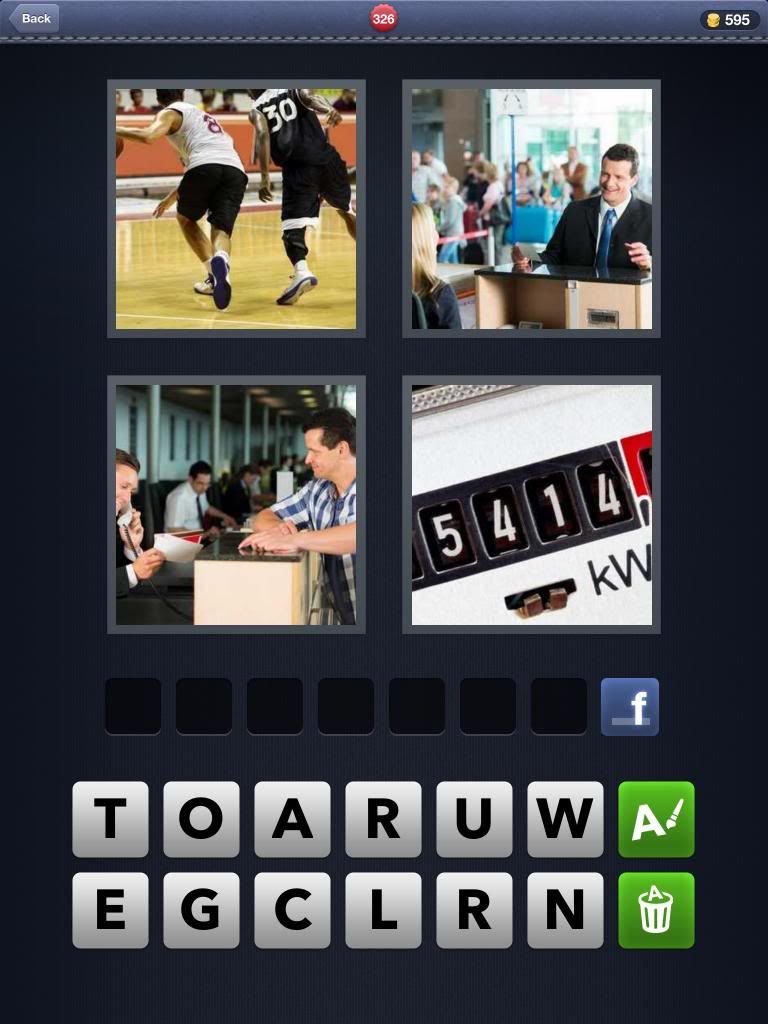
Task: Select the letter U tile
Action: (474, 819)
